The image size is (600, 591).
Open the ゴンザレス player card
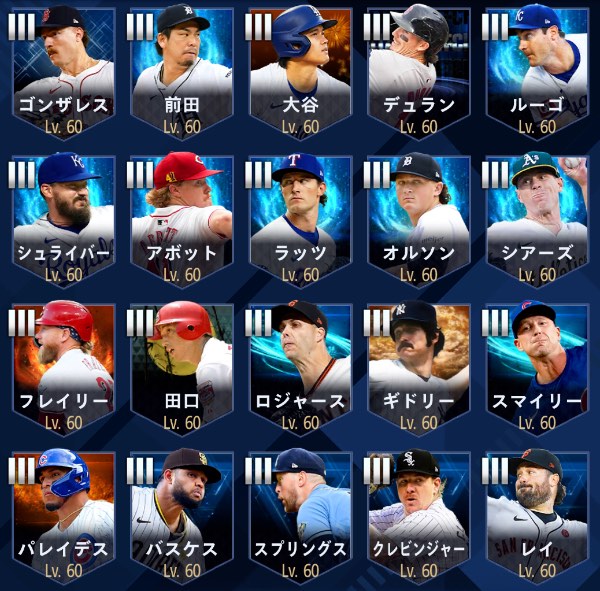[63, 72]
